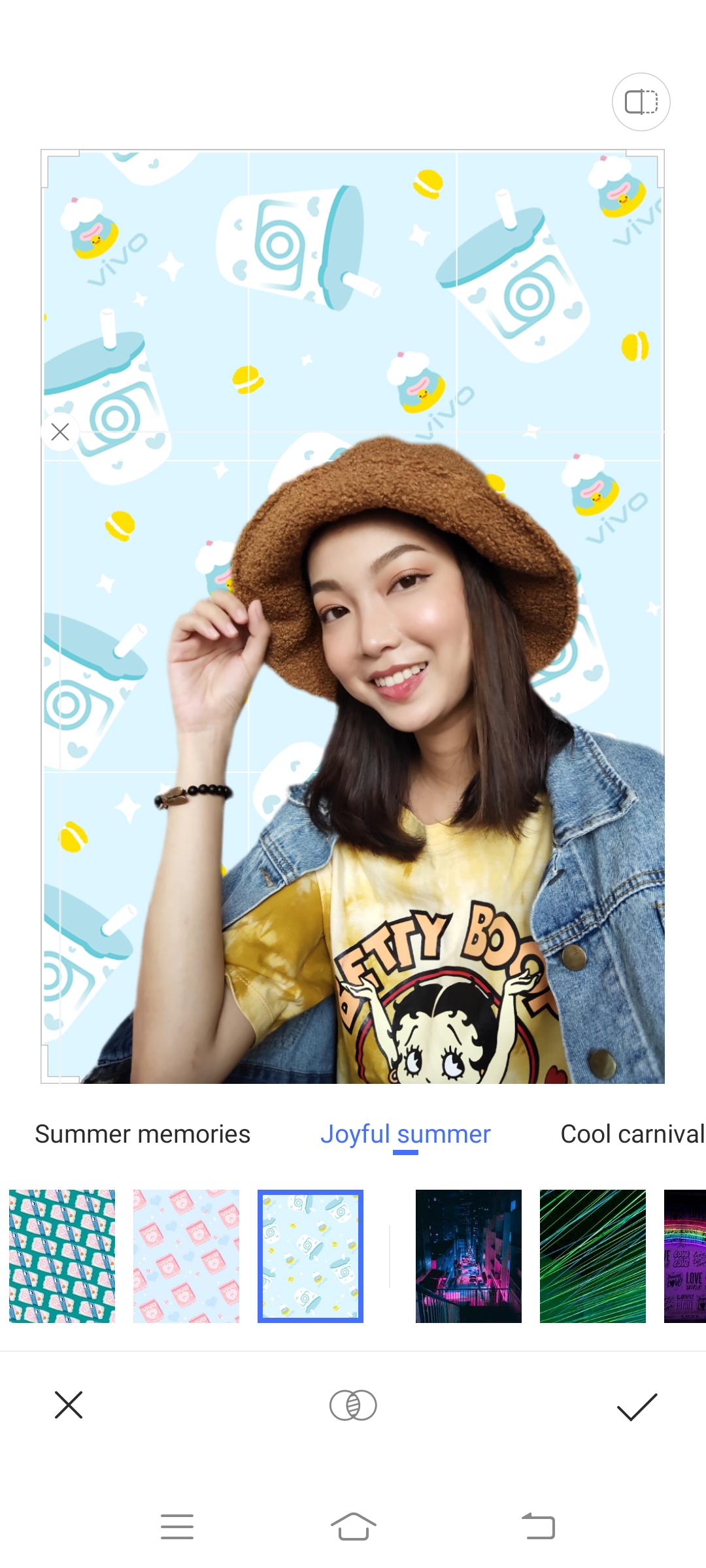Select the Joyful summer category

(405, 1134)
